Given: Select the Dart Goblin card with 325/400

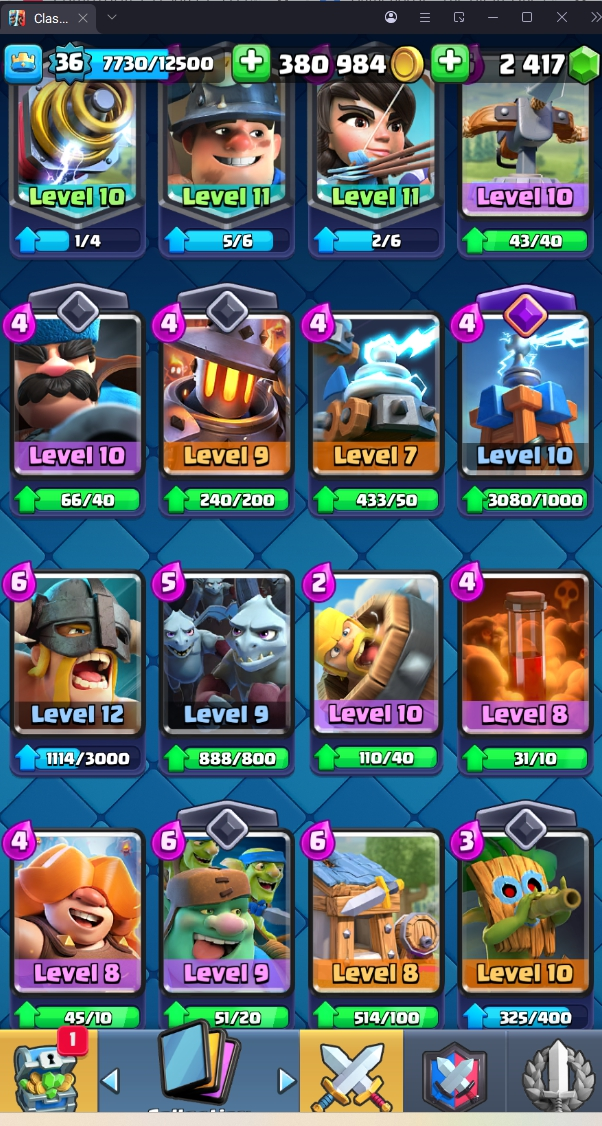Looking at the screenshot, I should 524,915.
